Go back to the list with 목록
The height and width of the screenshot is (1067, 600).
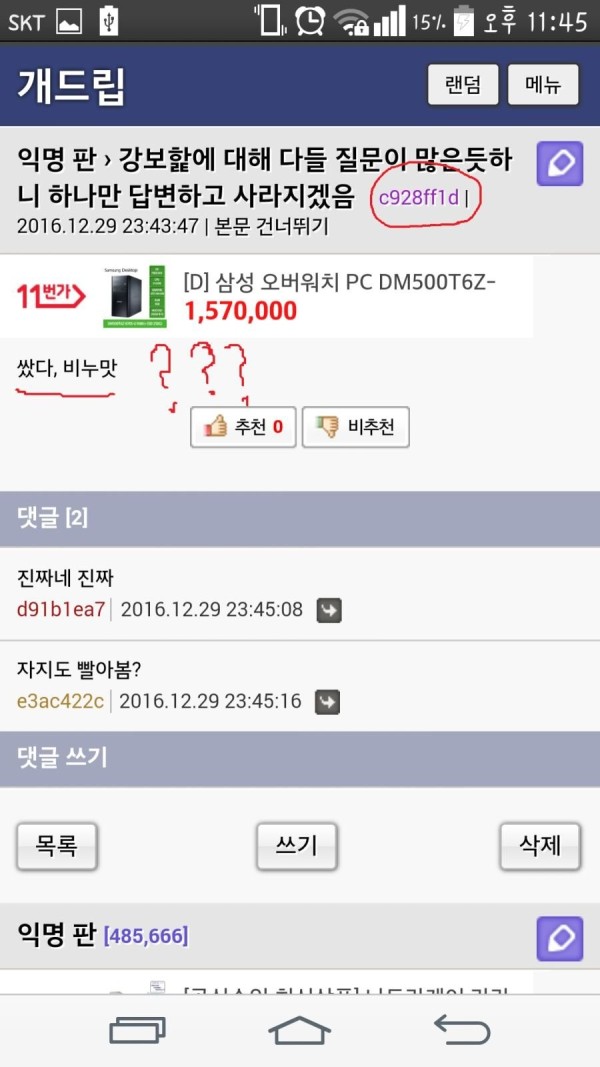(57, 847)
